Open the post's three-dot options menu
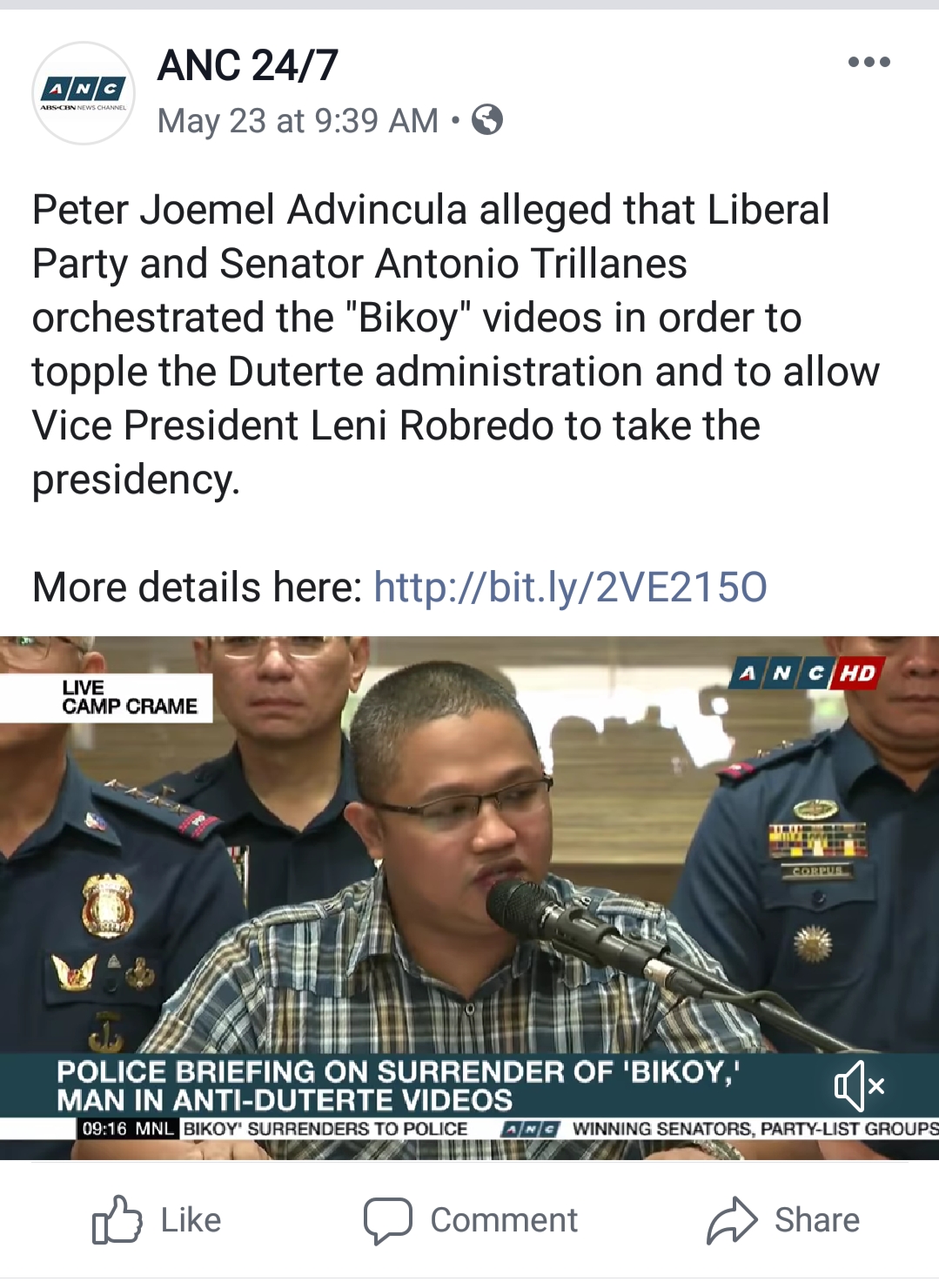The width and height of the screenshot is (939, 1288). (x=869, y=62)
